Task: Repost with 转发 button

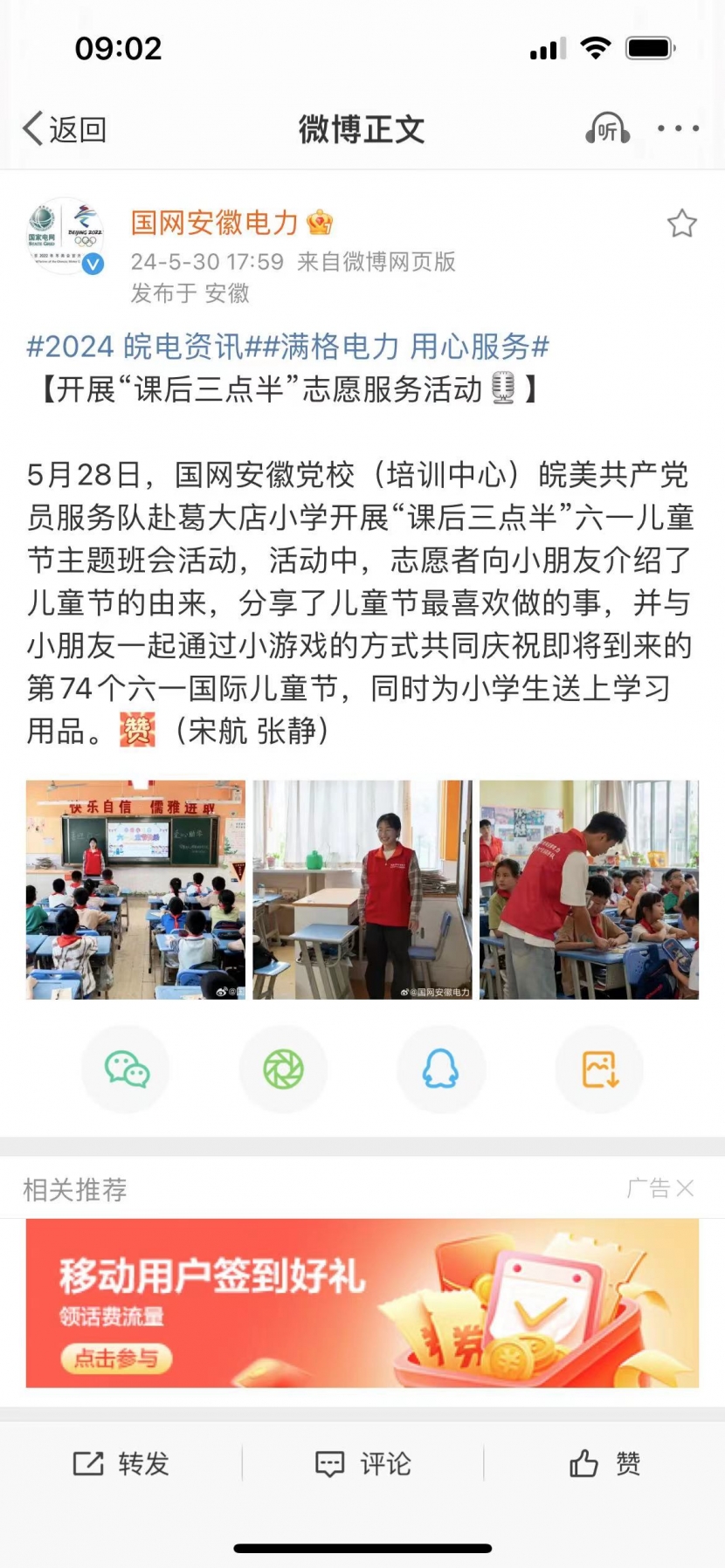Action: (121, 1463)
